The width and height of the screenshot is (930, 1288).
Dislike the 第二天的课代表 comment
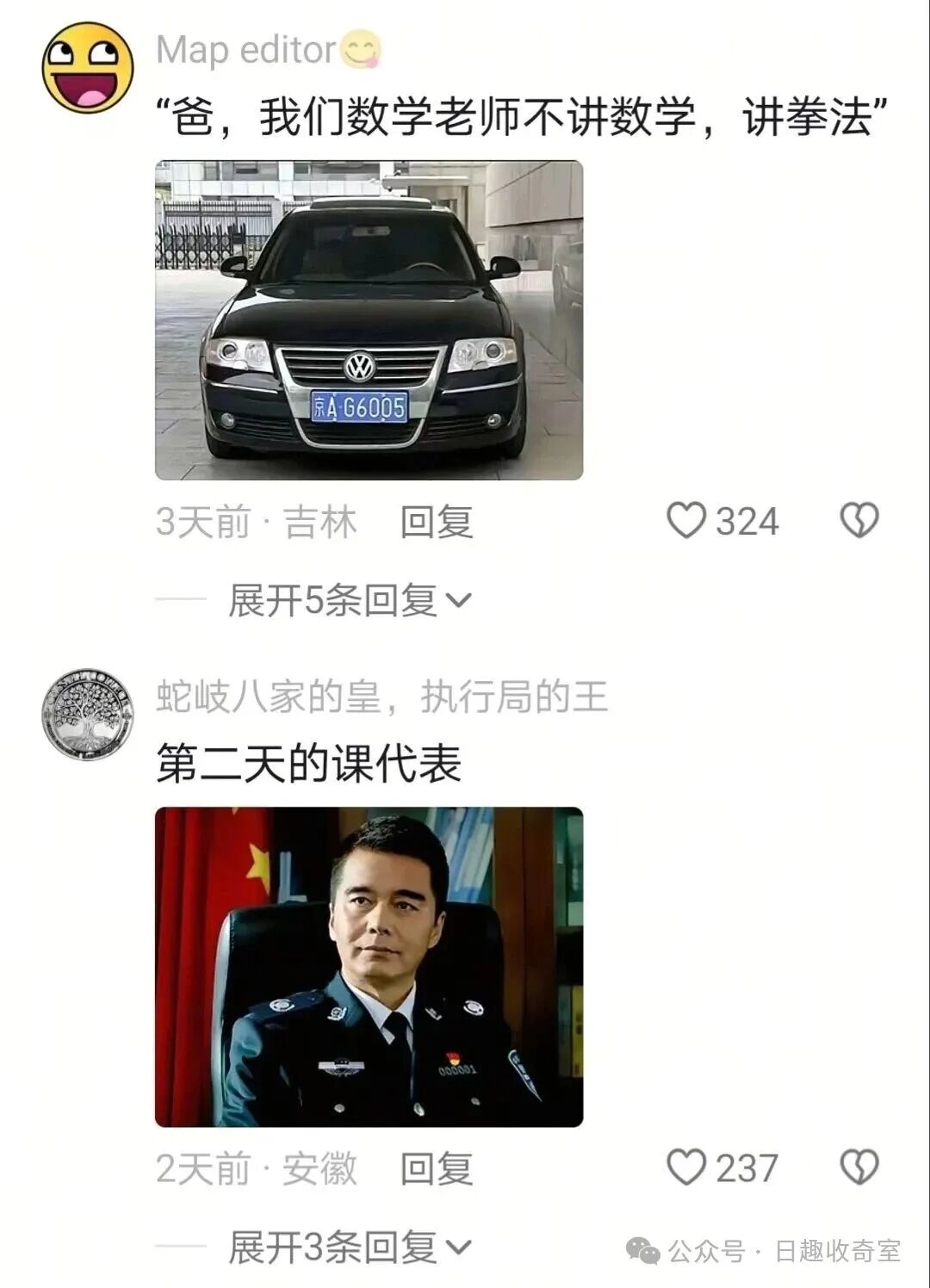tap(859, 1167)
